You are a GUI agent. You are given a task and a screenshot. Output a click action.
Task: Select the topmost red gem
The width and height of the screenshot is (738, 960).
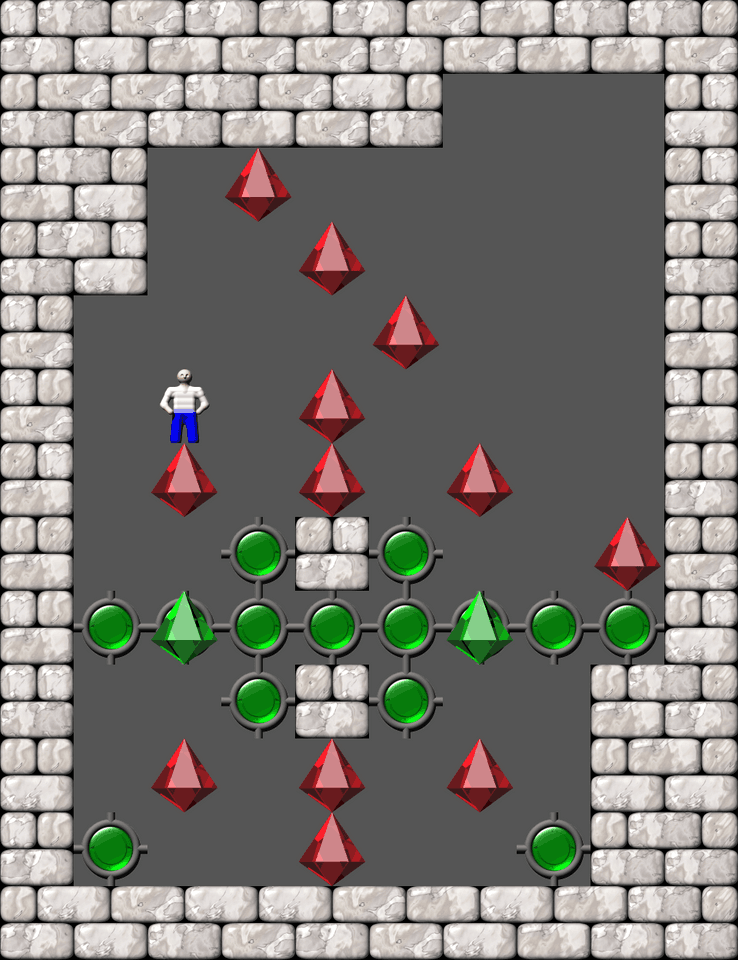pyautogui.click(x=258, y=184)
